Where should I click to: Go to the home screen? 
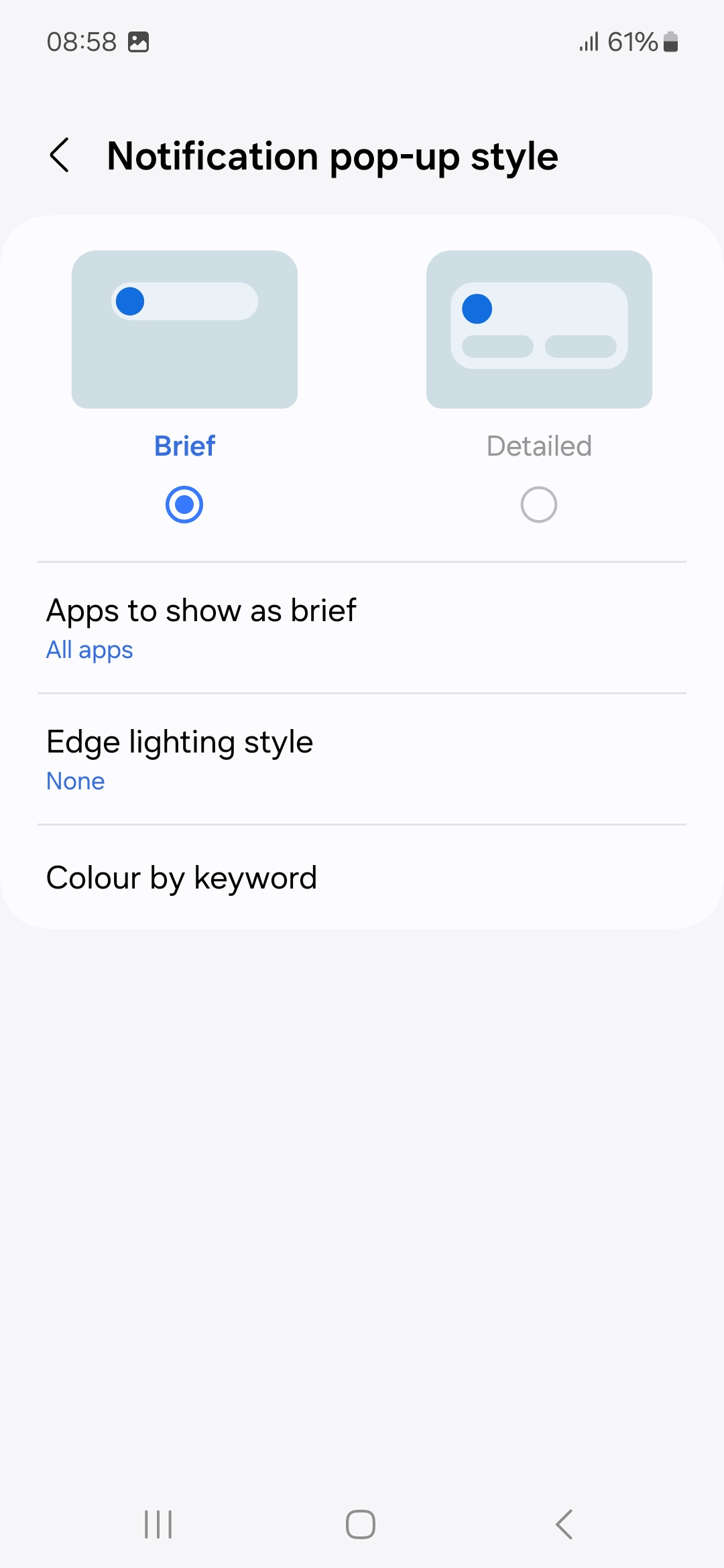pyautogui.click(x=361, y=1524)
